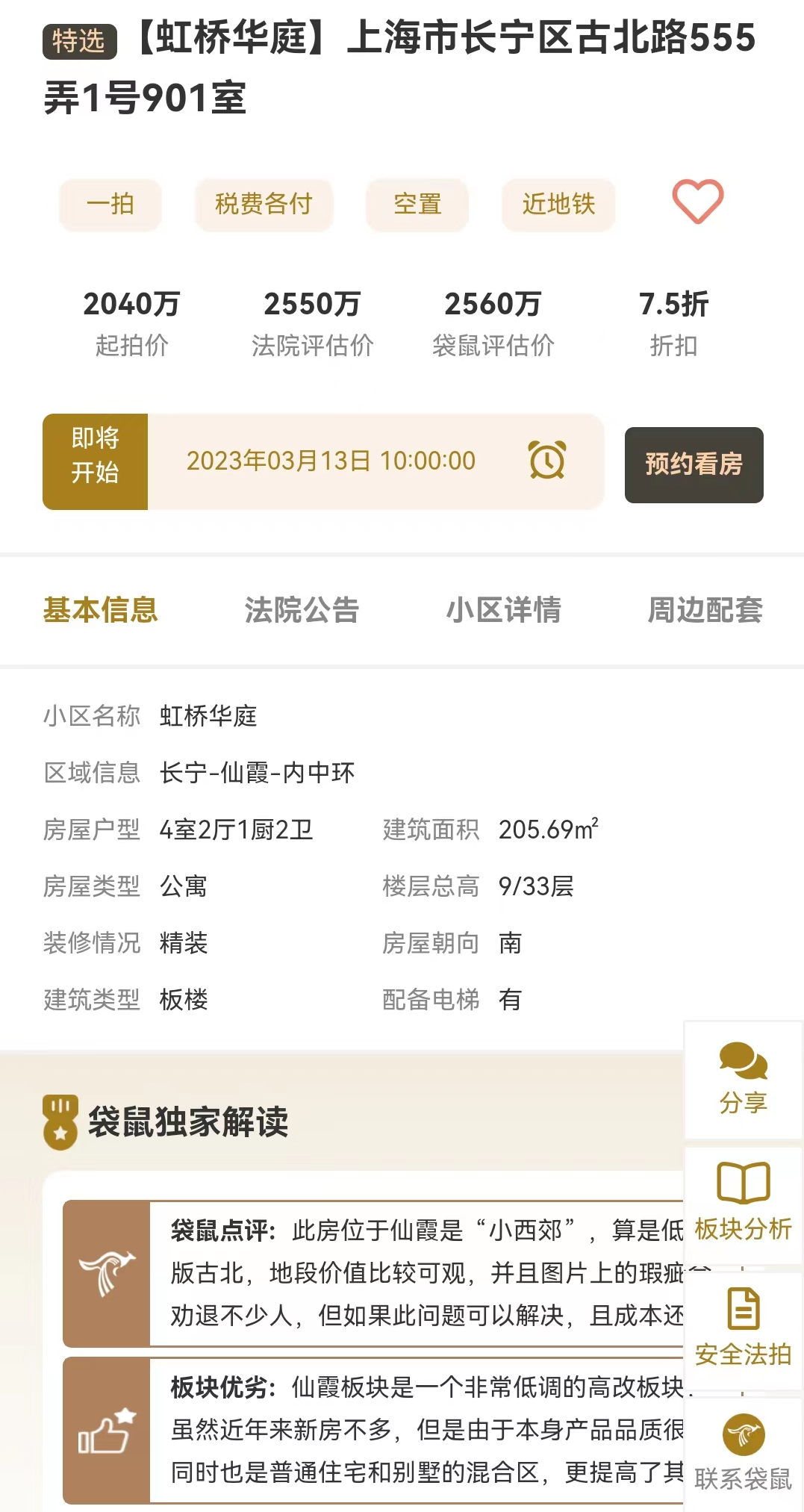Screen dimensions: 804x1512
Task: Open the 法院公告 tab
Action: 302,610
